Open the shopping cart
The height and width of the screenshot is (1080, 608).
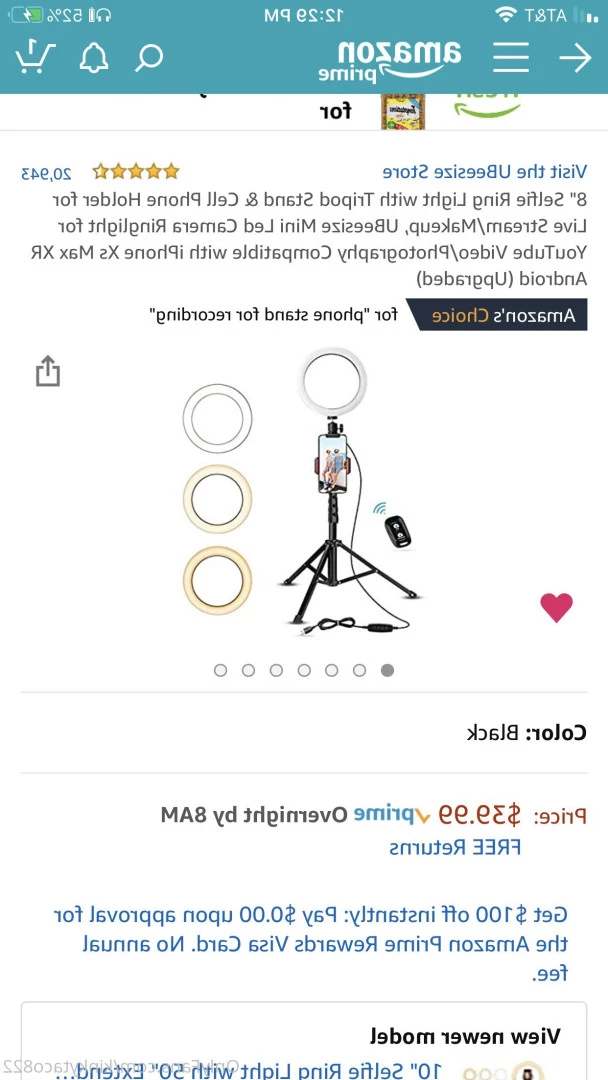[x=35, y=57]
